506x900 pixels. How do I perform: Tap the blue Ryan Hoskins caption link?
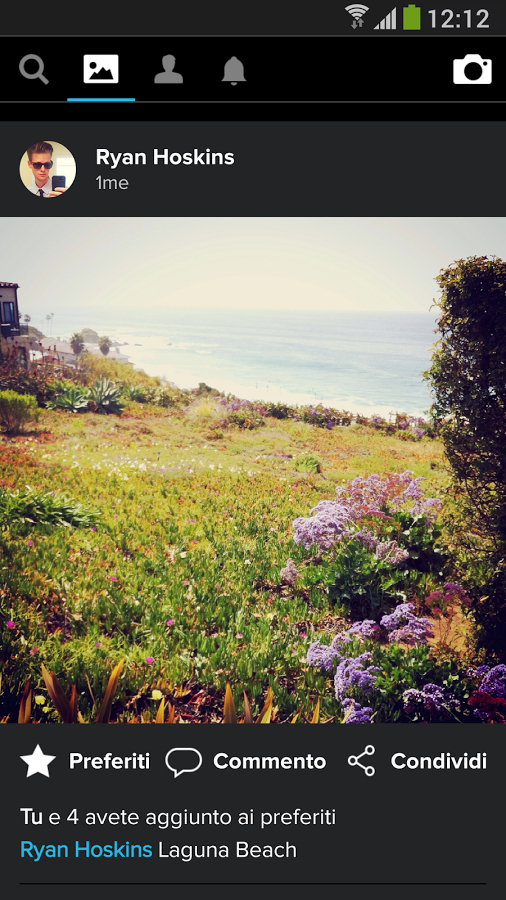point(86,849)
